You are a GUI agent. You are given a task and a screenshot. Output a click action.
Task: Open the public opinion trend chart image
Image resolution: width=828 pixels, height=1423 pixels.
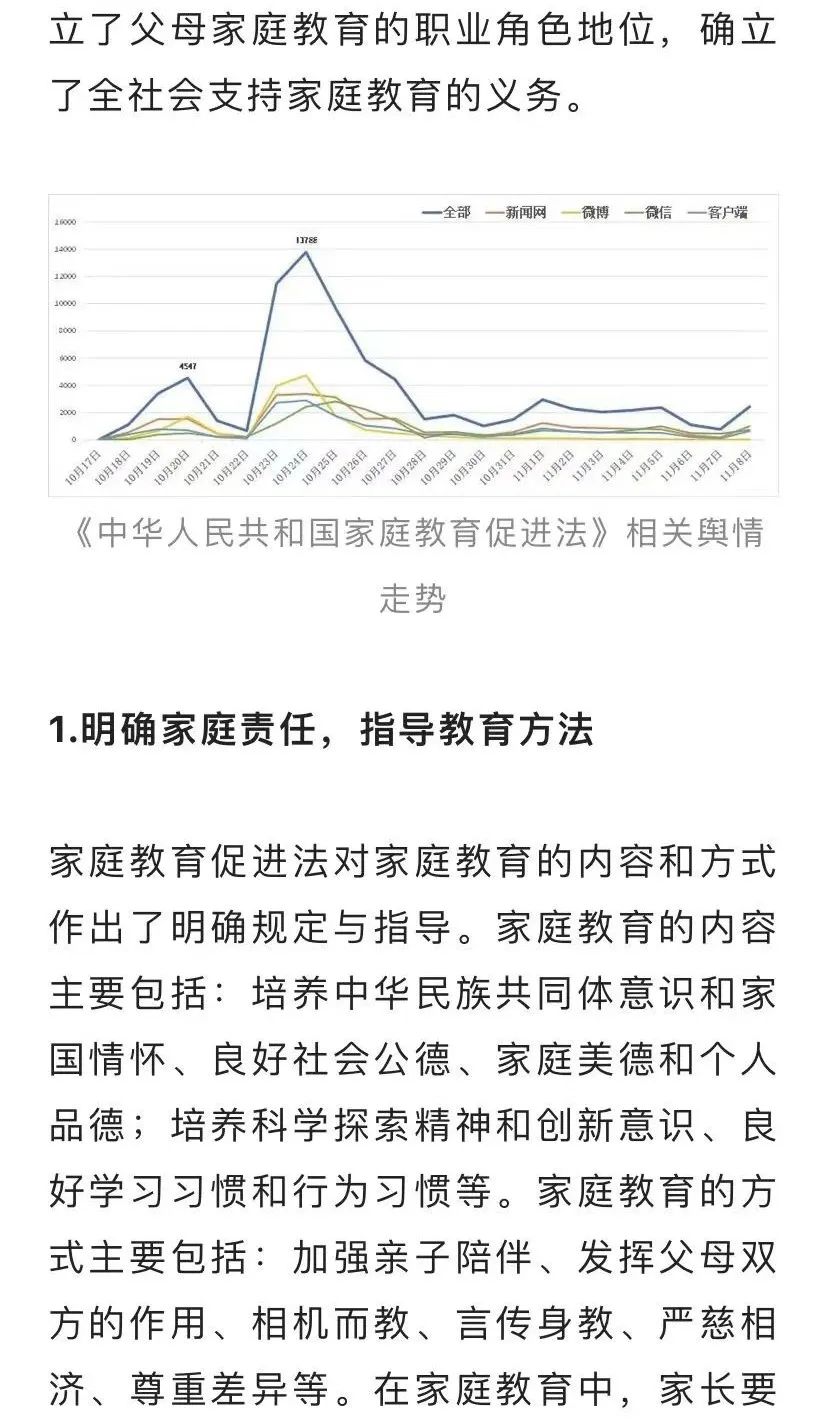pyautogui.click(x=413, y=345)
